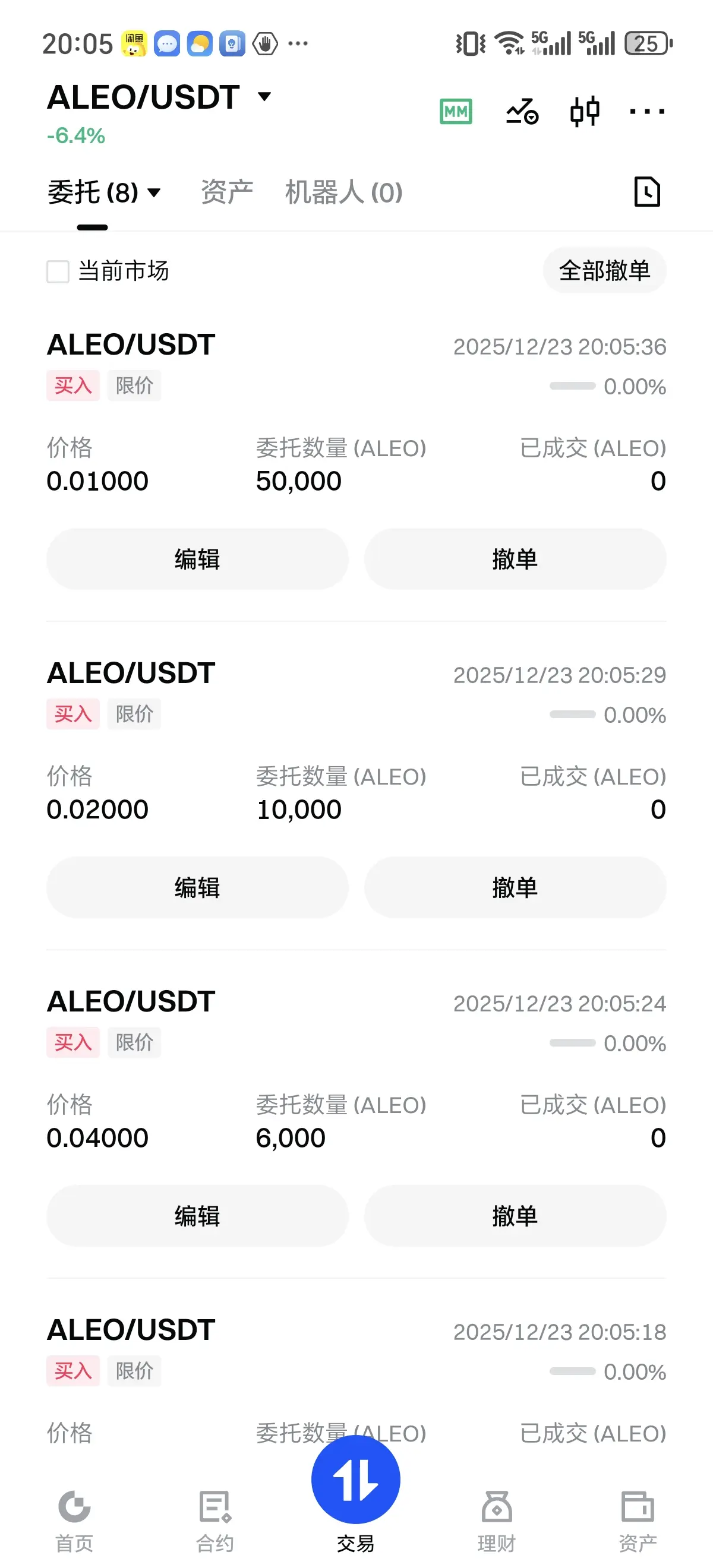Edit the 10,000 ALEO order
The width and height of the screenshot is (713, 1568).
click(x=197, y=887)
